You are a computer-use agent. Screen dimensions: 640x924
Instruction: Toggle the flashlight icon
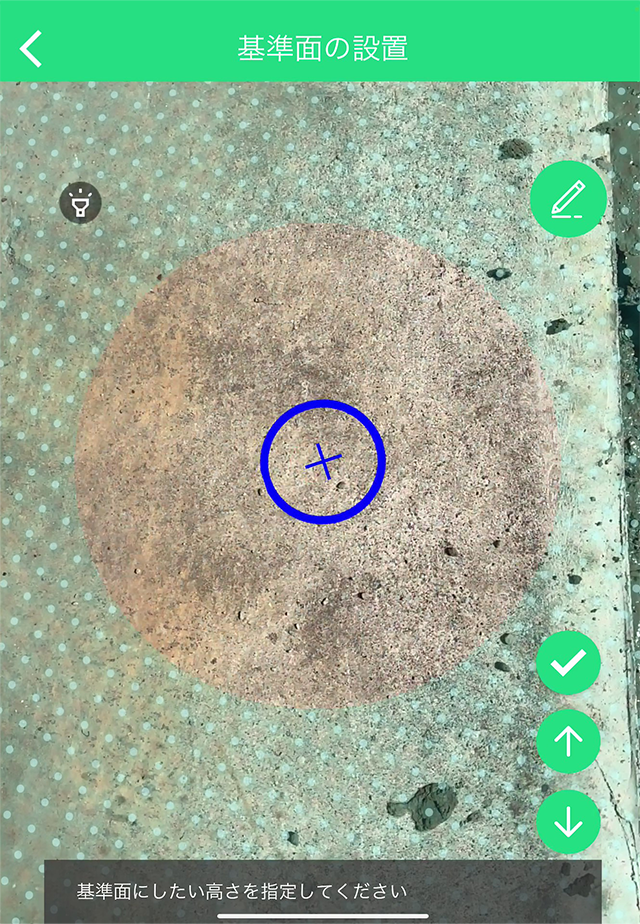click(x=80, y=203)
